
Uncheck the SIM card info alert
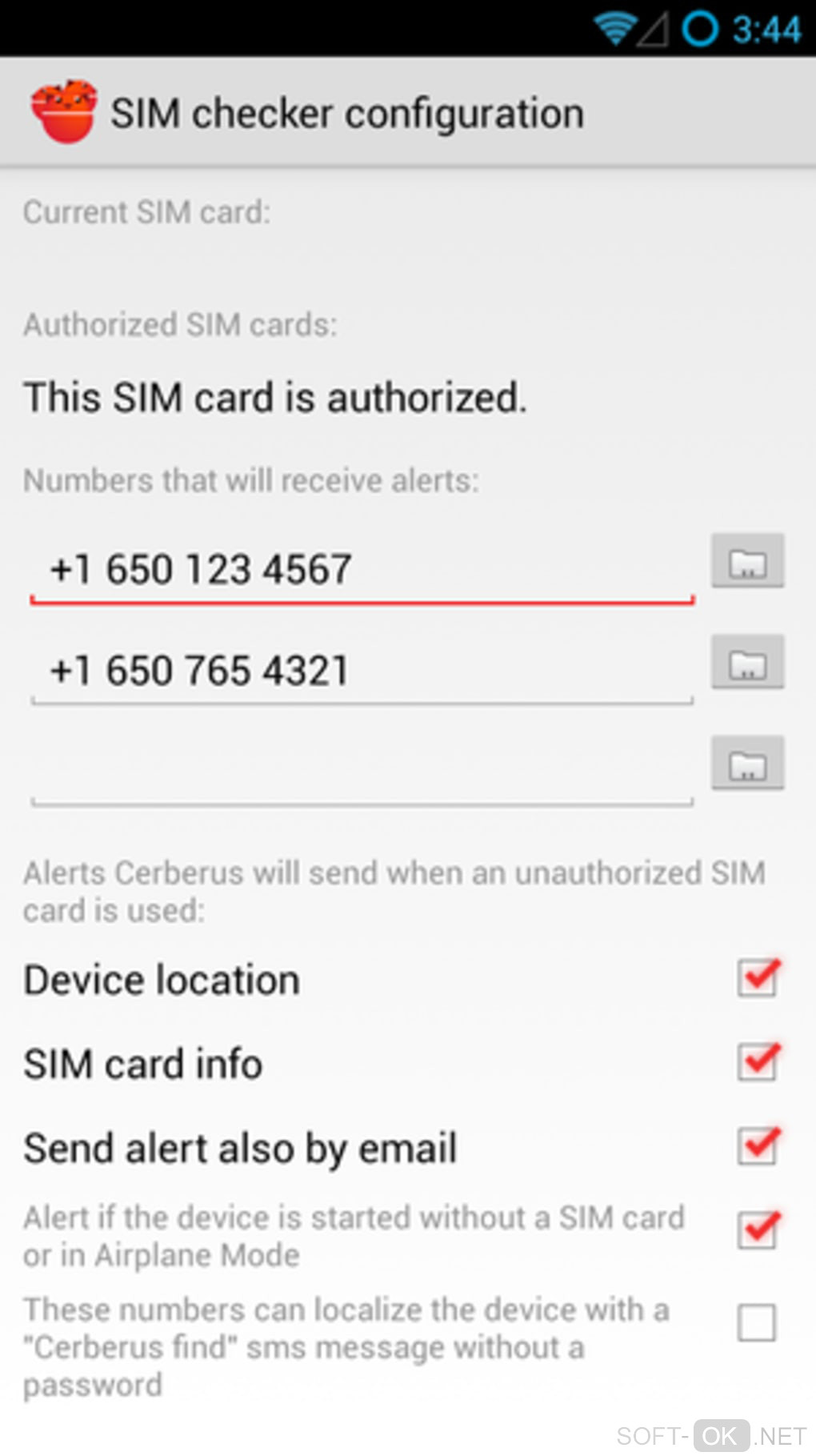757,1062
